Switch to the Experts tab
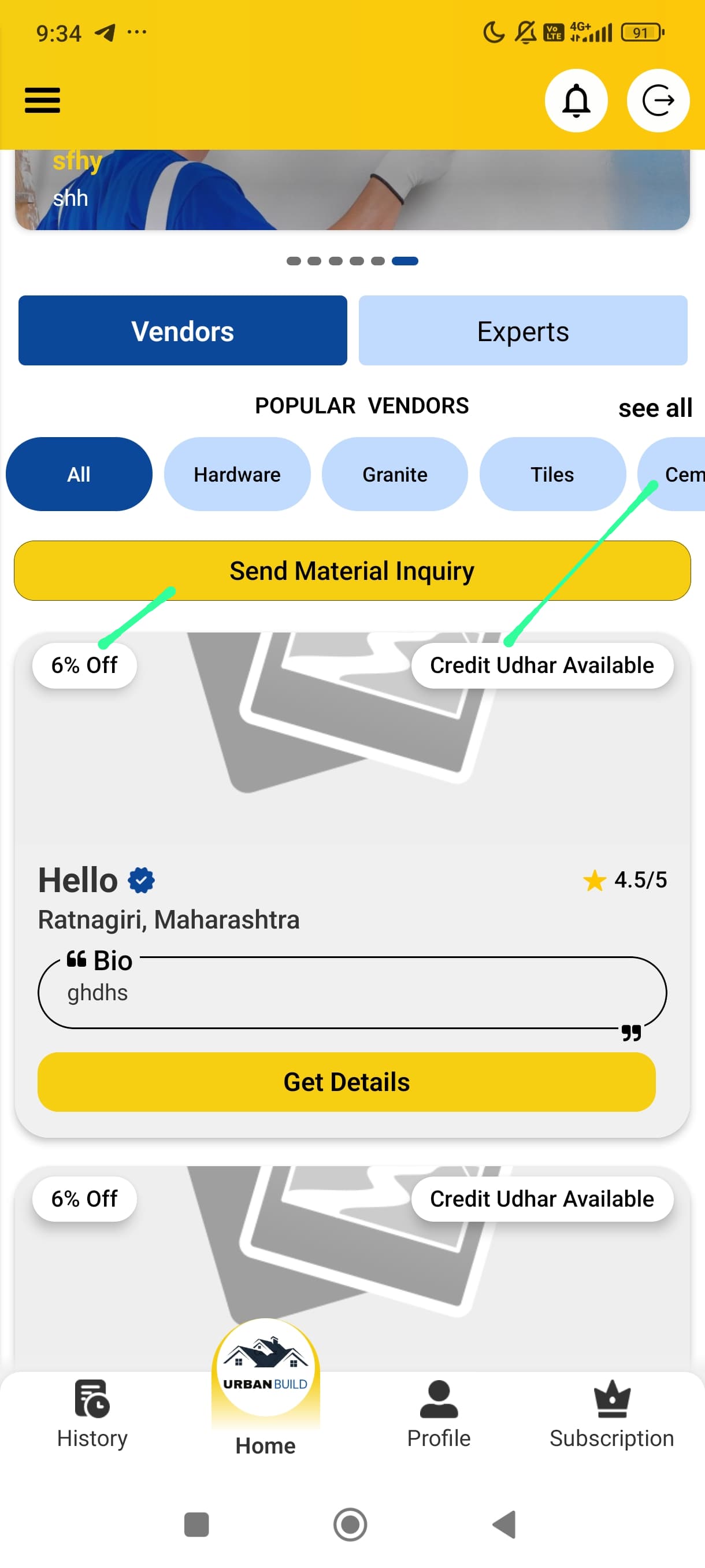The width and height of the screenshot is (705, 1568). pyautogui.click(x=522, y=331)
